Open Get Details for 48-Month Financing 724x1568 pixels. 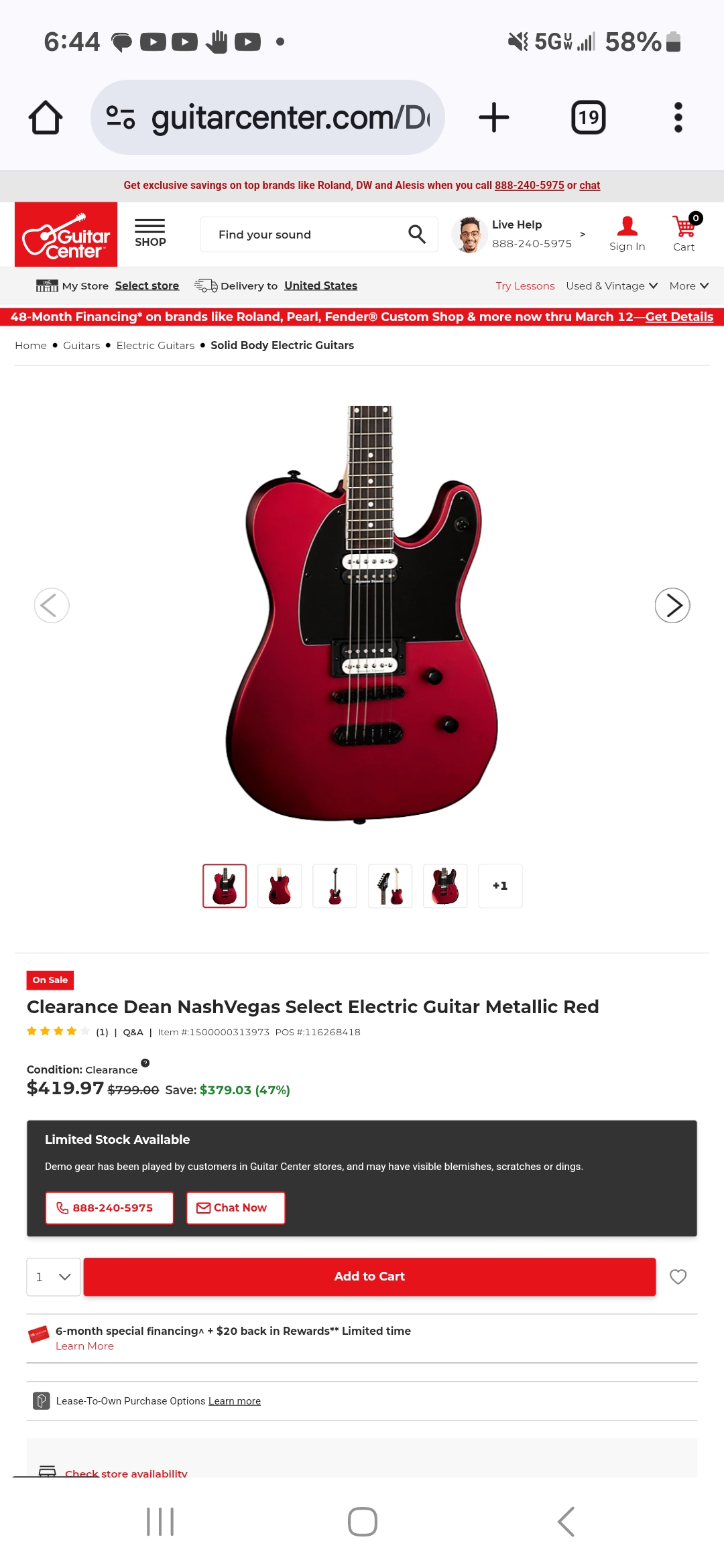[678, 317]
